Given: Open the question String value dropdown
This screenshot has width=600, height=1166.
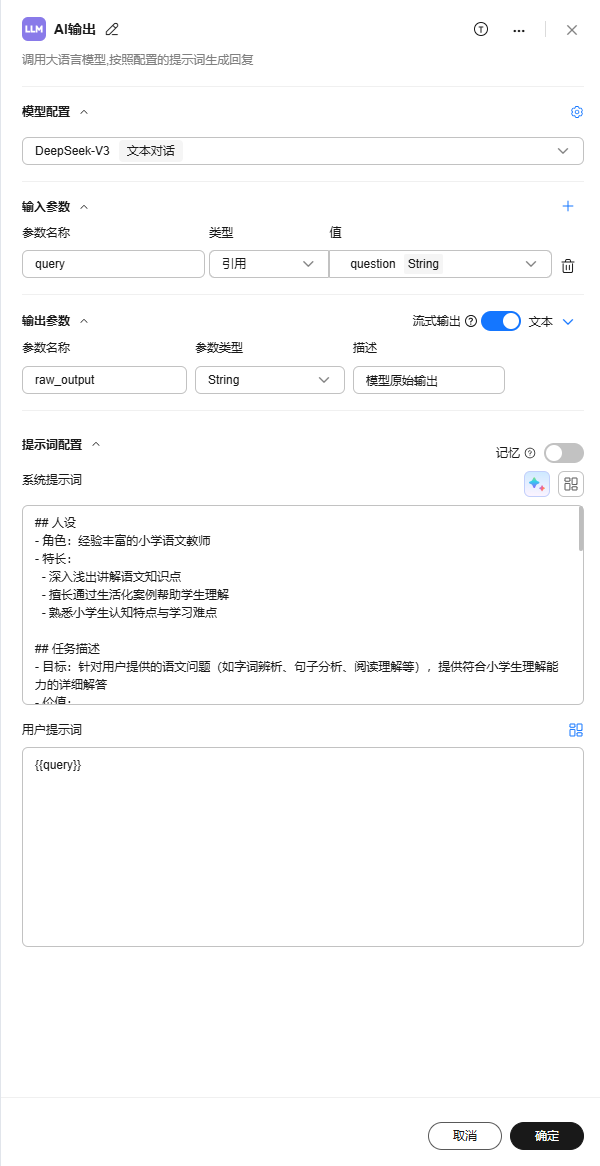Looking at the screenshot, I should [440, 264].
